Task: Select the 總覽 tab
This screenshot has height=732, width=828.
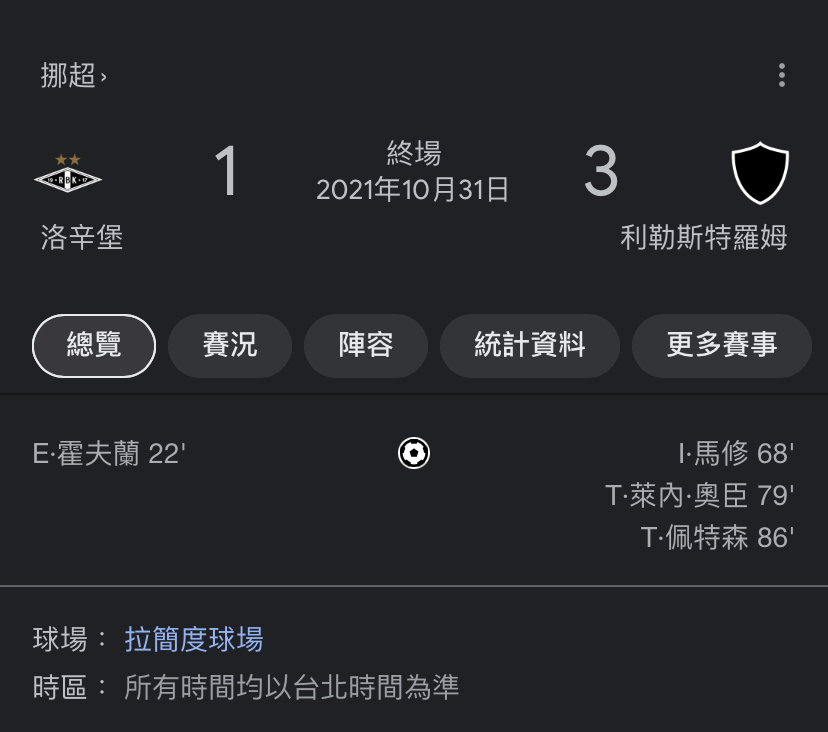Action: (x=94, y=346)
